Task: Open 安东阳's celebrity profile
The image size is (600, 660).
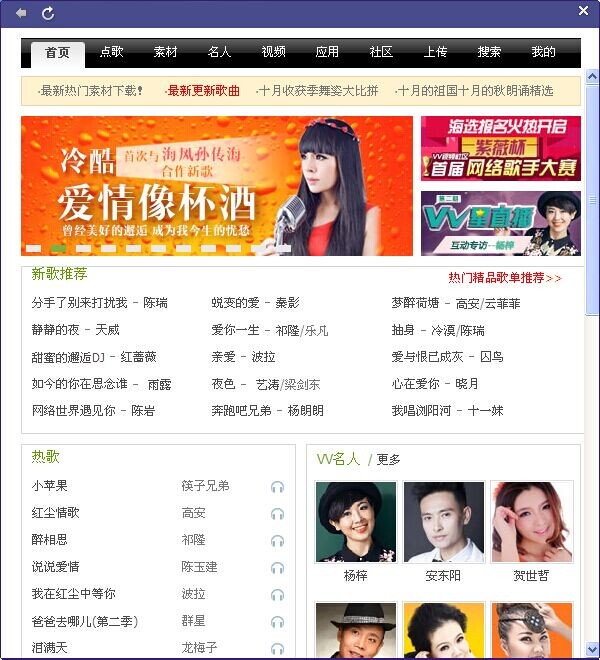Action: [443, 523]
